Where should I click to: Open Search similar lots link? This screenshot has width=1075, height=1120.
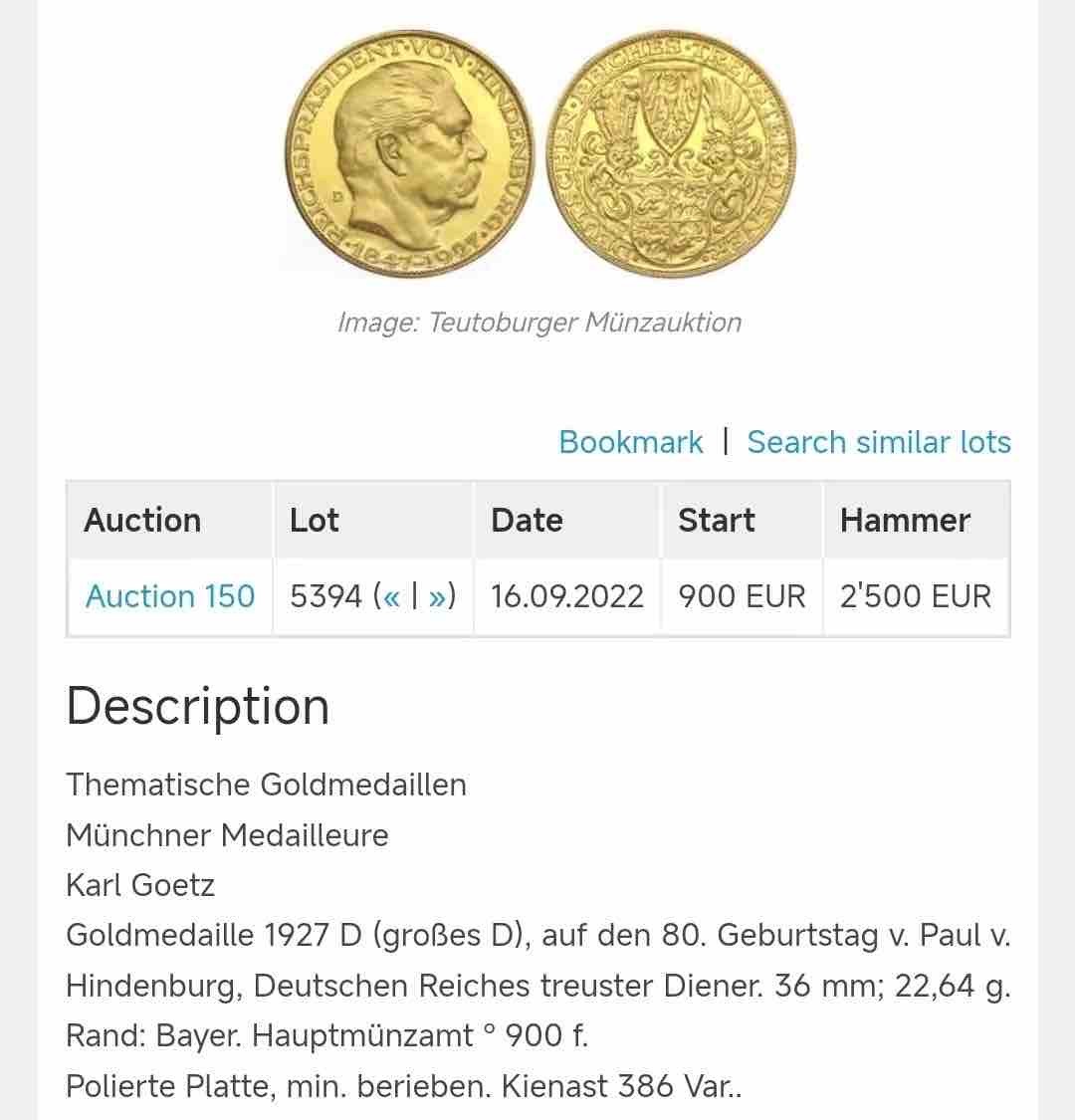tap(878, 442)
